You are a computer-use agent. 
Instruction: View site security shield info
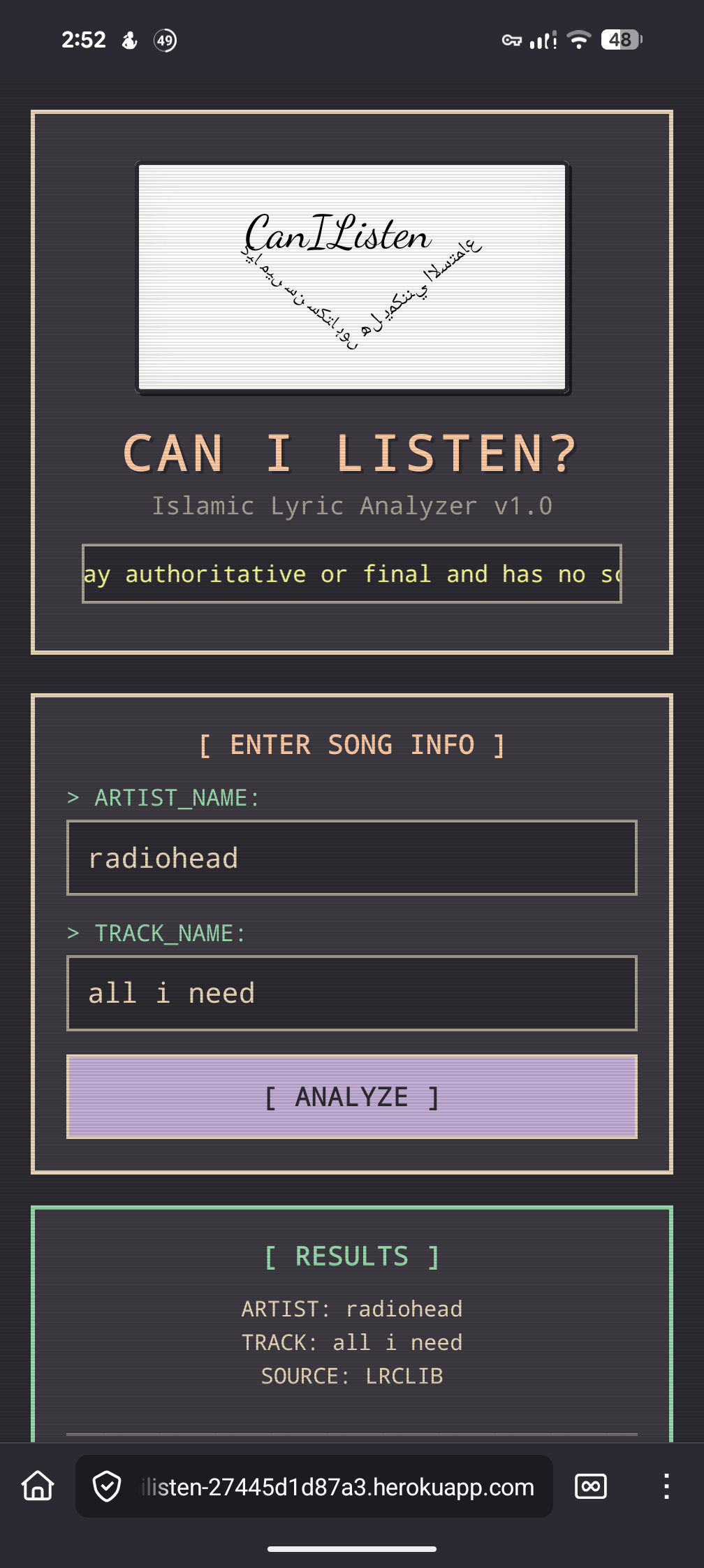click(107, 1486)
